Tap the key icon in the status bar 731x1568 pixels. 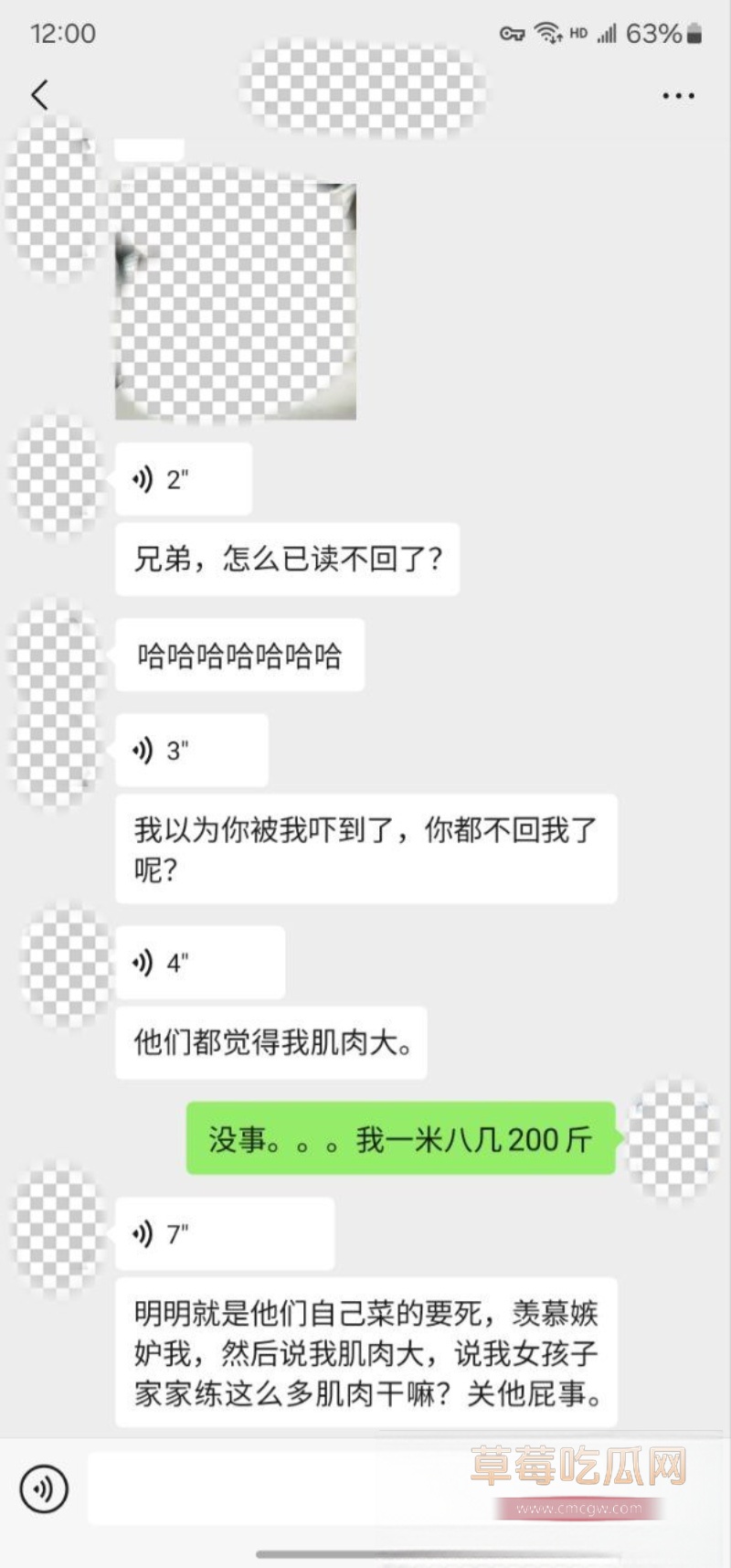512,31
